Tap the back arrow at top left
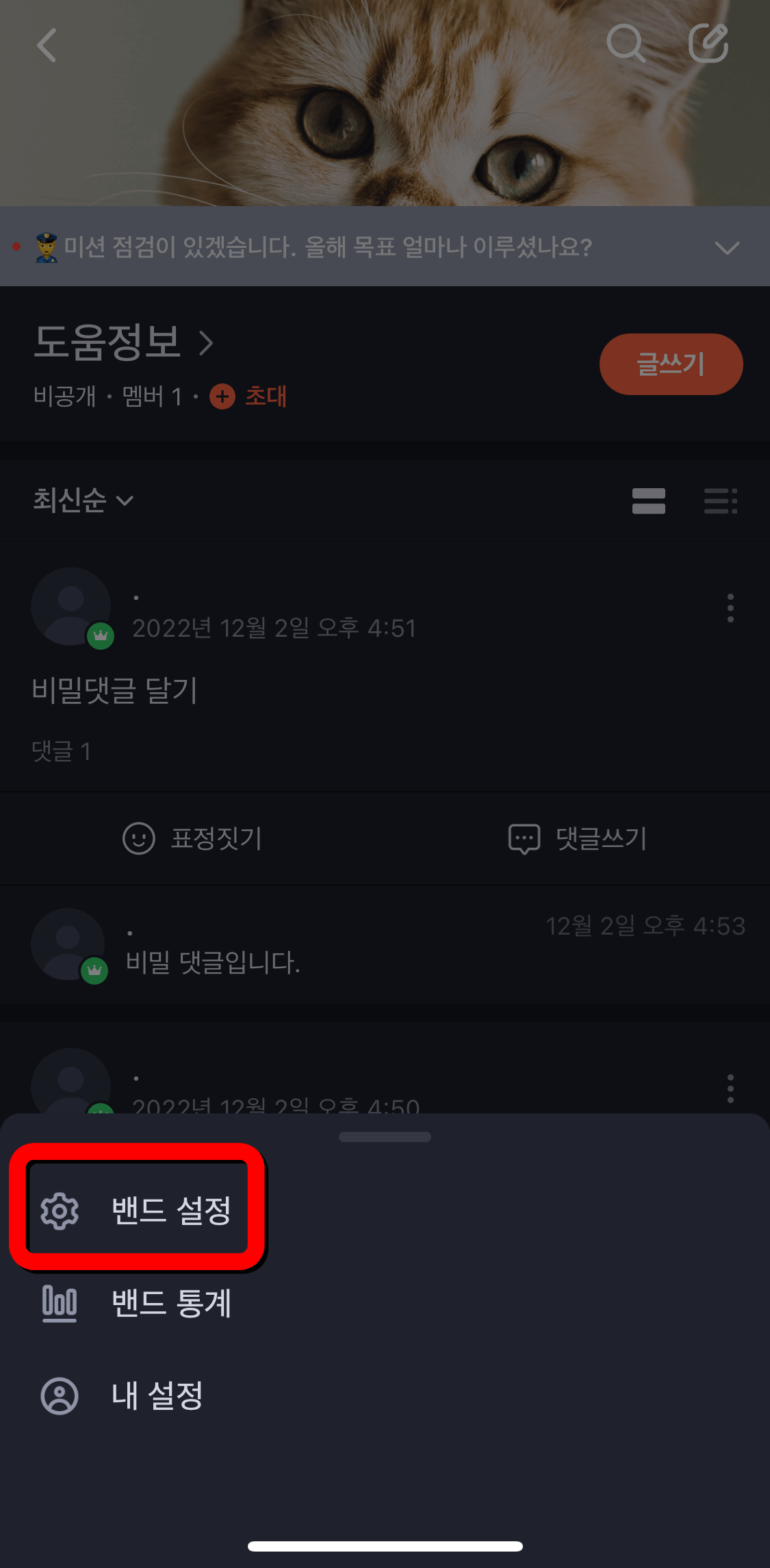770x1568 pixels. [x=48, y=46]
